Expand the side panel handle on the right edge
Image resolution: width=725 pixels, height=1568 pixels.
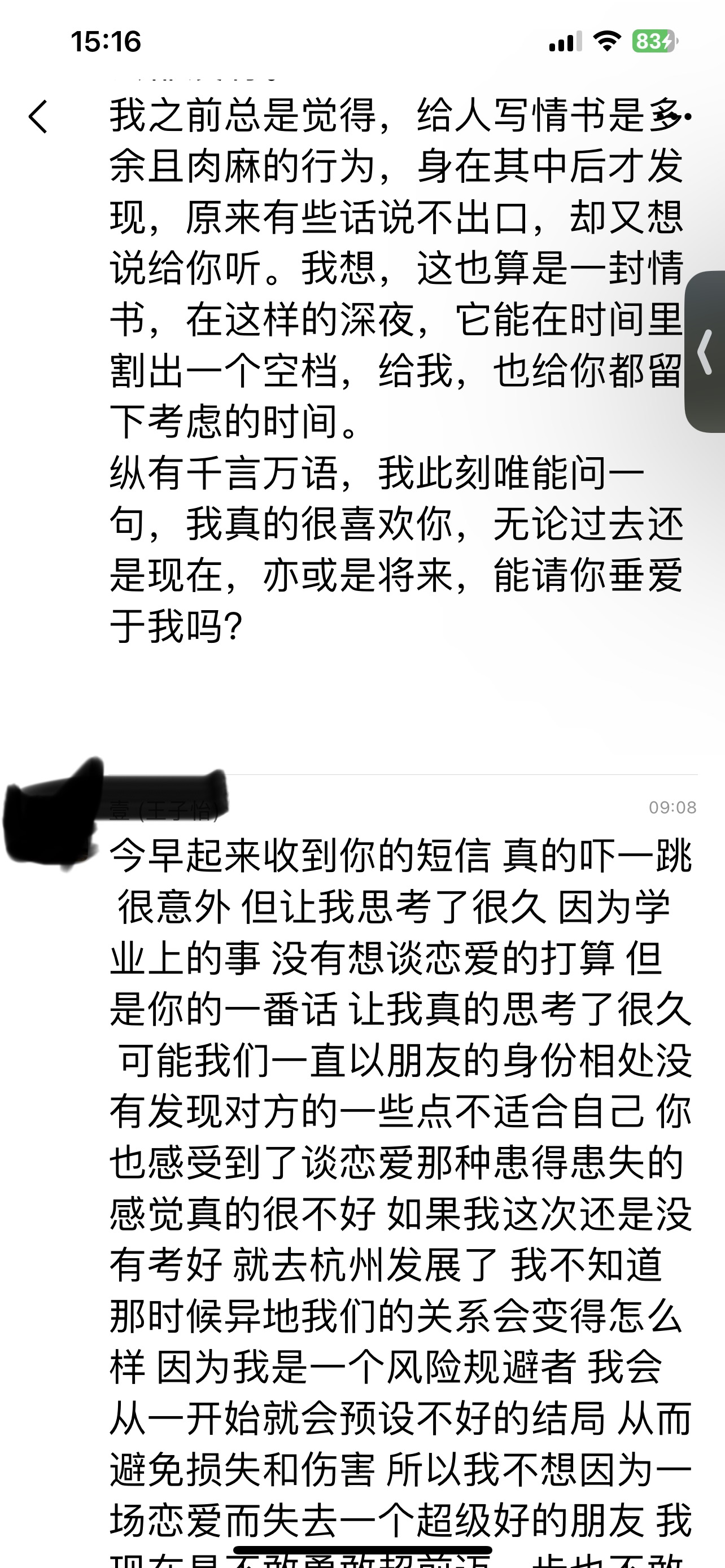(x=705, y=351)
